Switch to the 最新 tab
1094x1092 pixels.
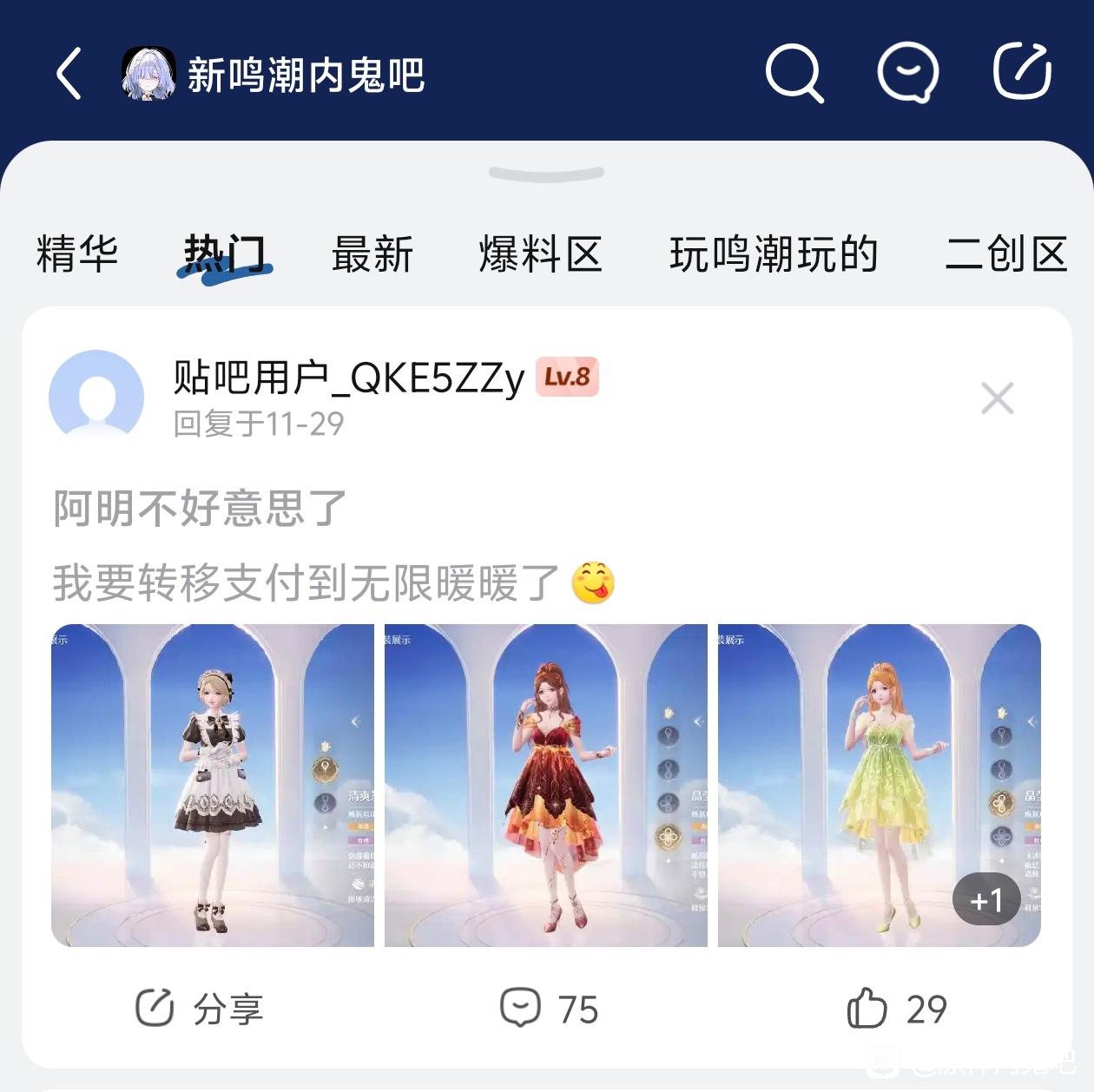[372, 254]
